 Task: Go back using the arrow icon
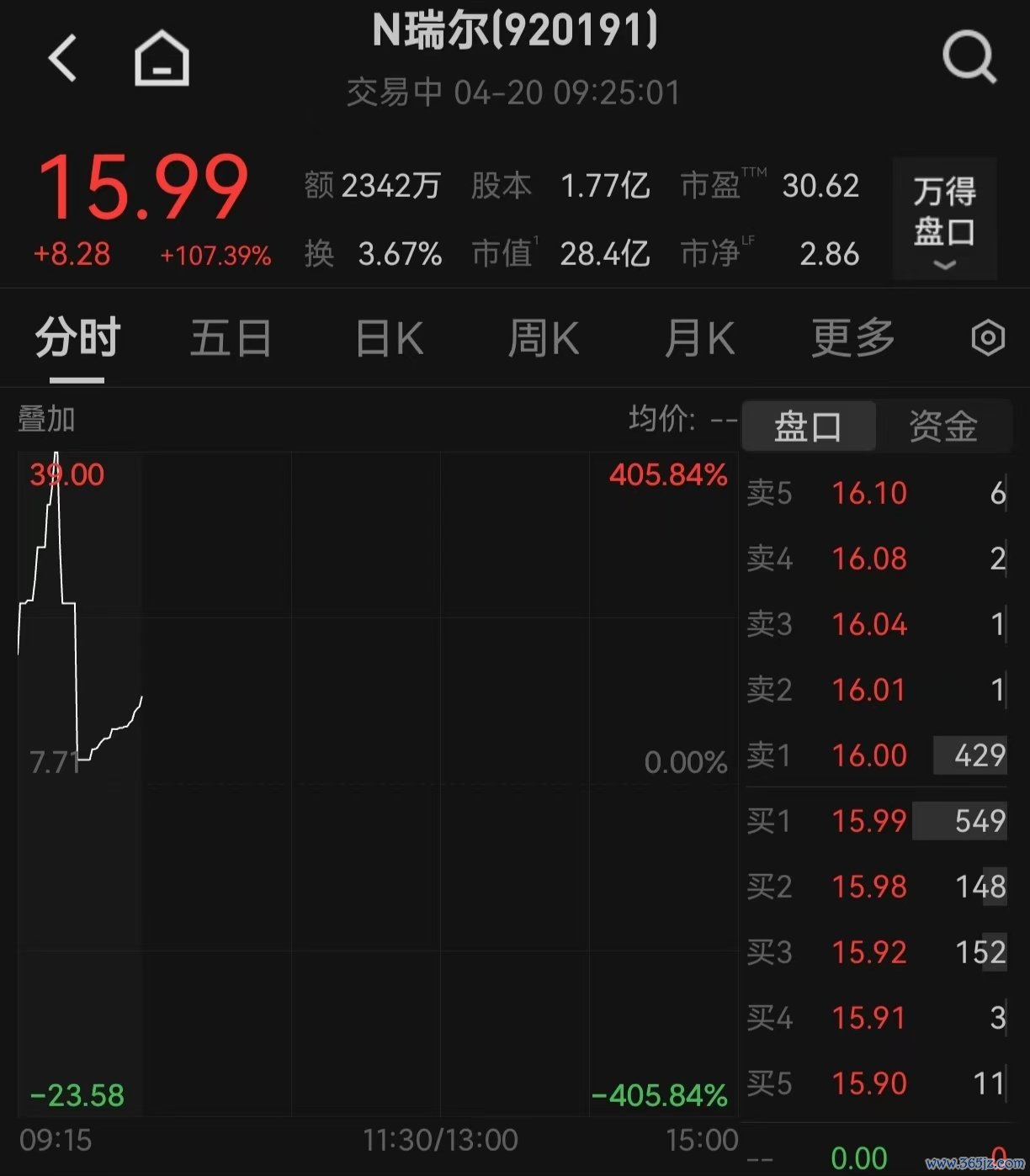tap(62, 58)
